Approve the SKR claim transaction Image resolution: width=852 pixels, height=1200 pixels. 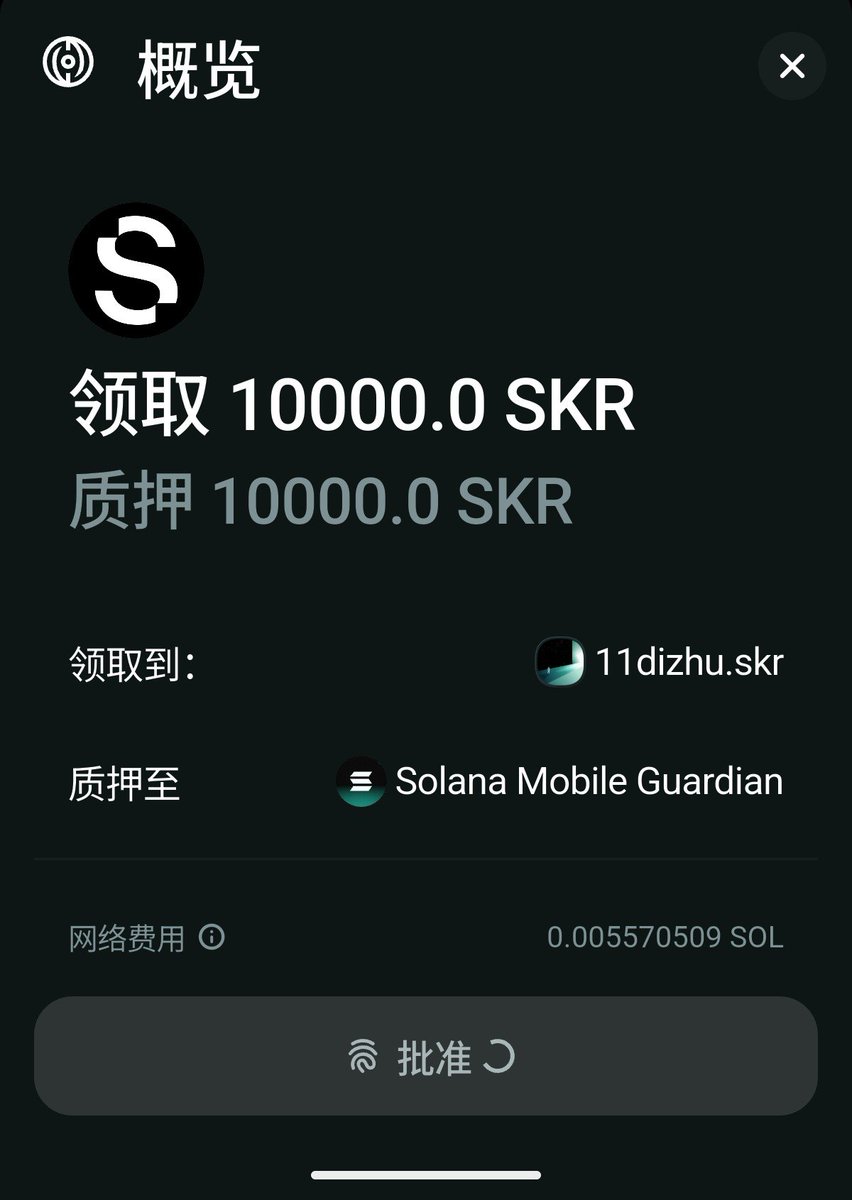click(x=426, y=1056)
